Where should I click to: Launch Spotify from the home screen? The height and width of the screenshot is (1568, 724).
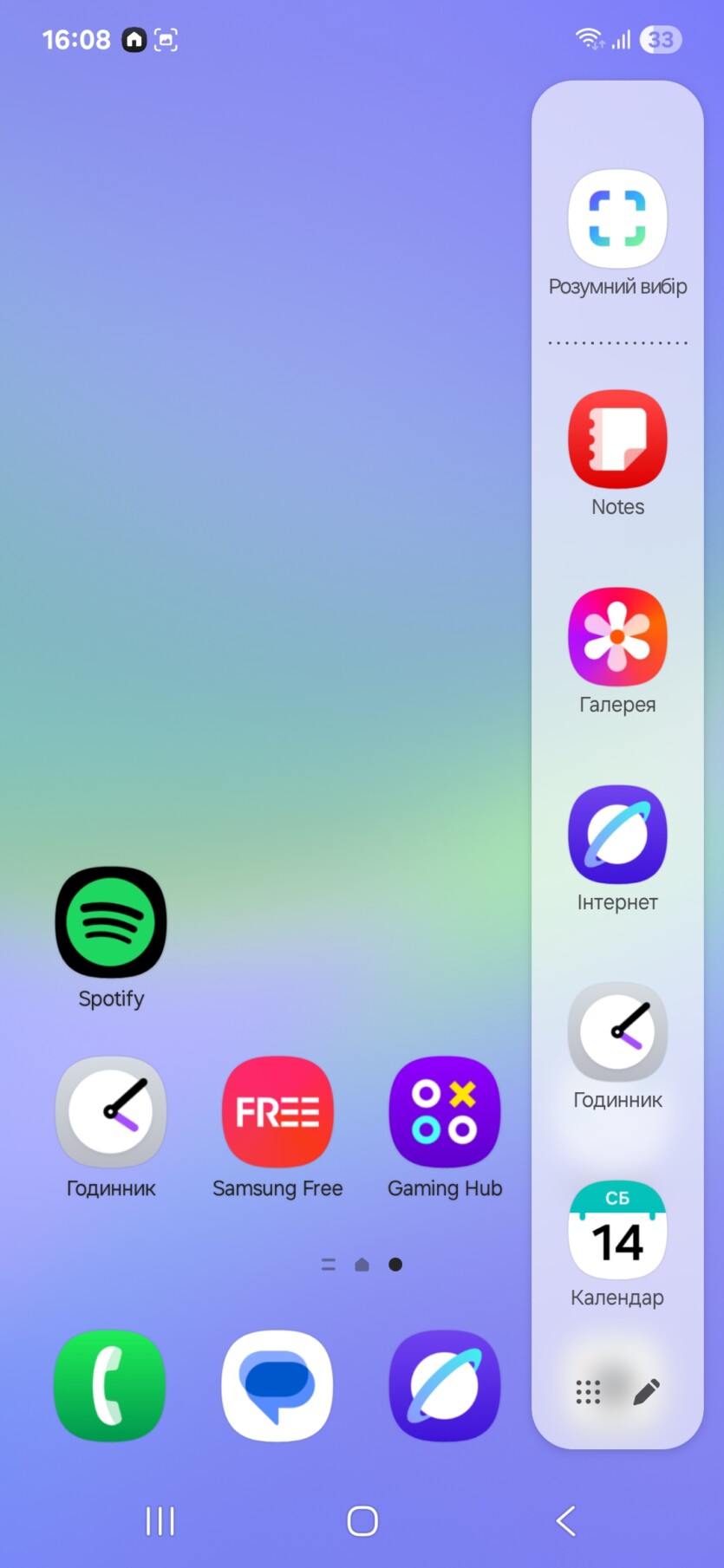(x=111, y=922)
